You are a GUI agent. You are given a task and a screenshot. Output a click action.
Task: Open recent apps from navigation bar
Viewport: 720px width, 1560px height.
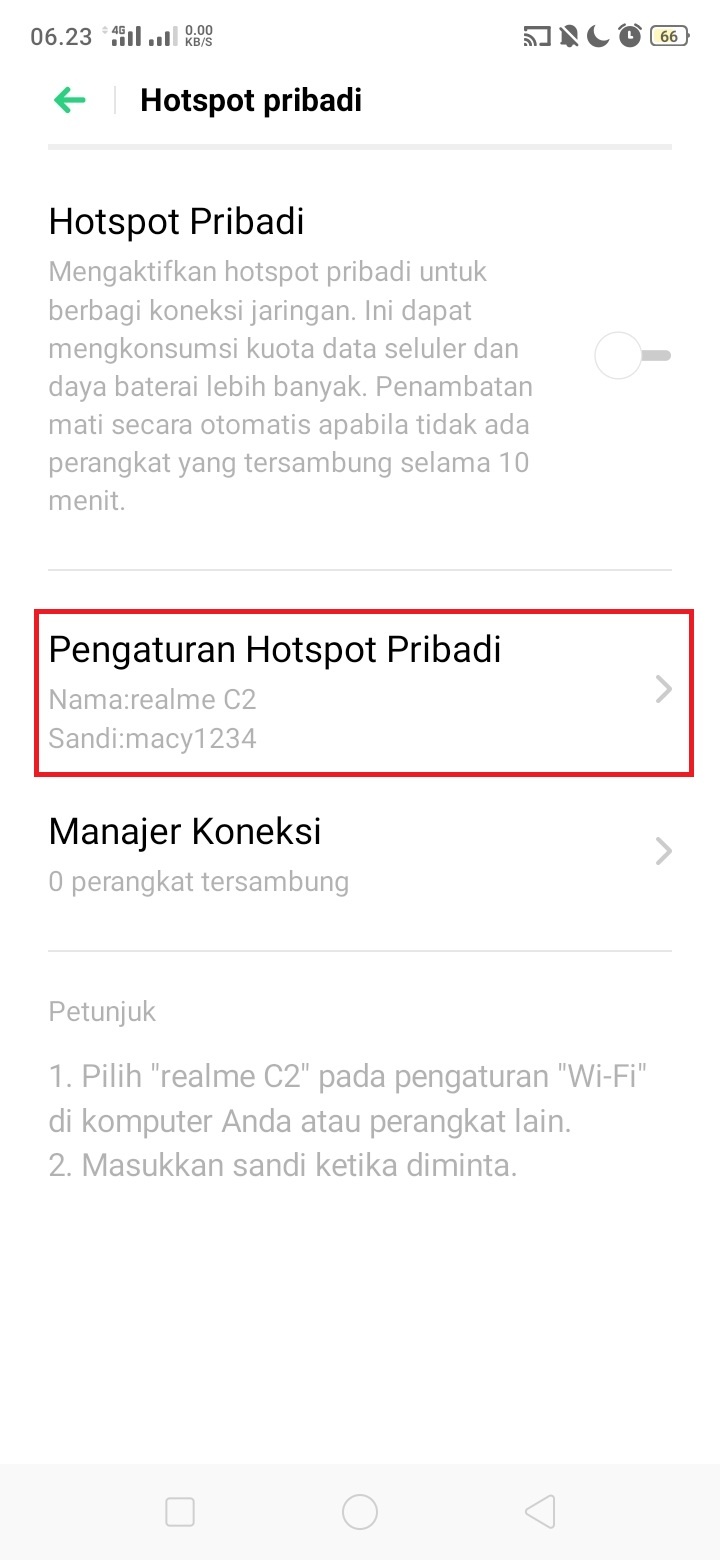click(180, 1511)
